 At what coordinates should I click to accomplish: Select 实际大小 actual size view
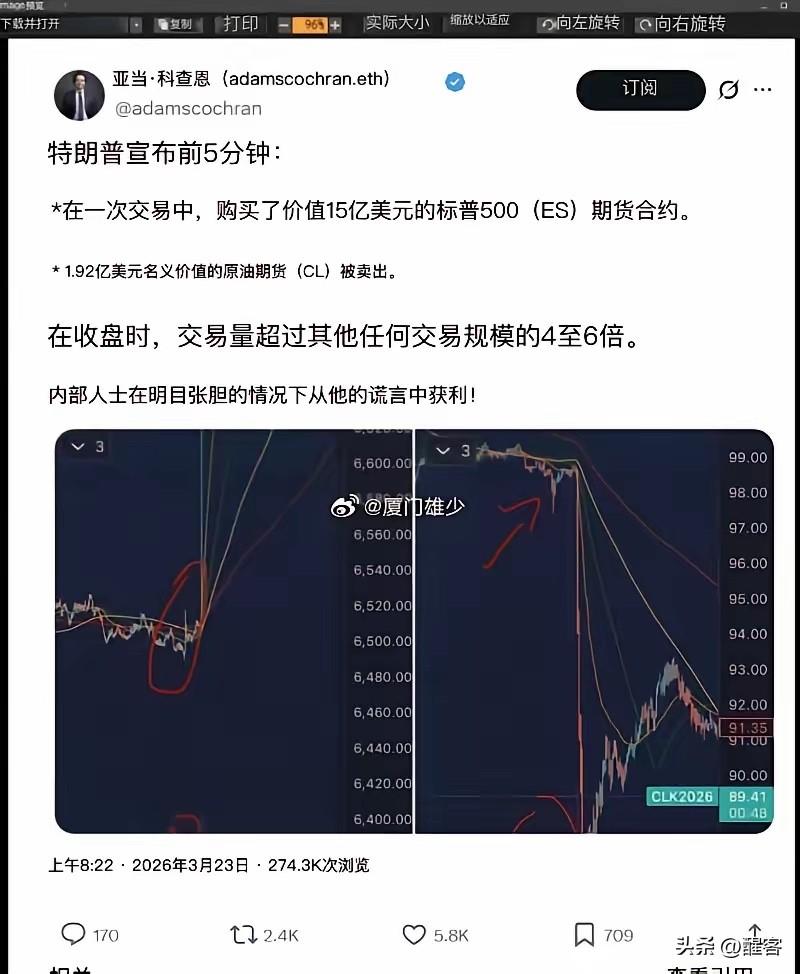pyautogui.click(x=396, y=22)
